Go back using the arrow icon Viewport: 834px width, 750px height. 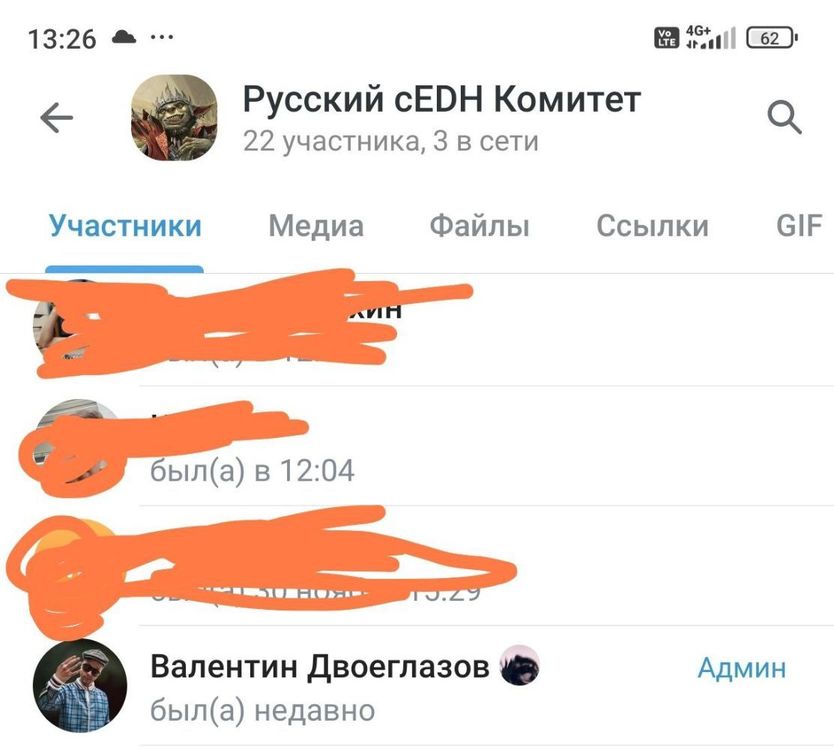57,118
